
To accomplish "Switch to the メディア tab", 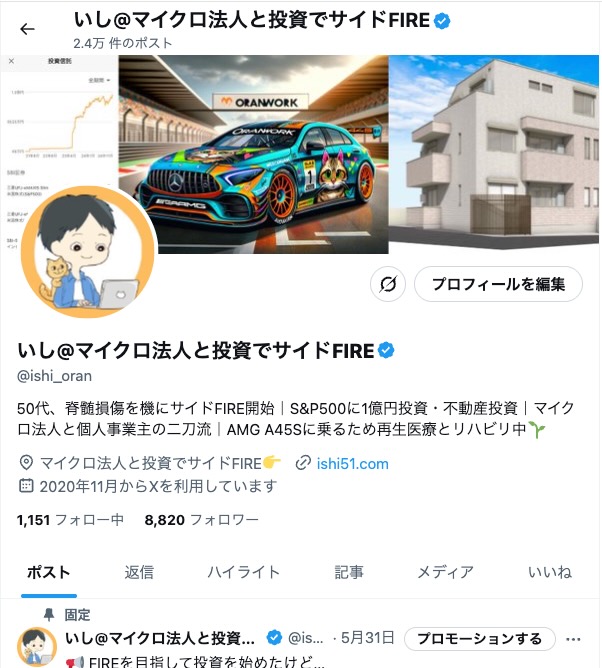I will click(x=445, y=572).
